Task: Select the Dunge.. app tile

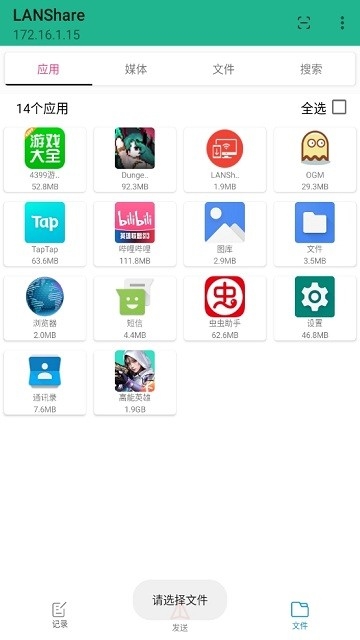Action: click(x=135, y=160)
